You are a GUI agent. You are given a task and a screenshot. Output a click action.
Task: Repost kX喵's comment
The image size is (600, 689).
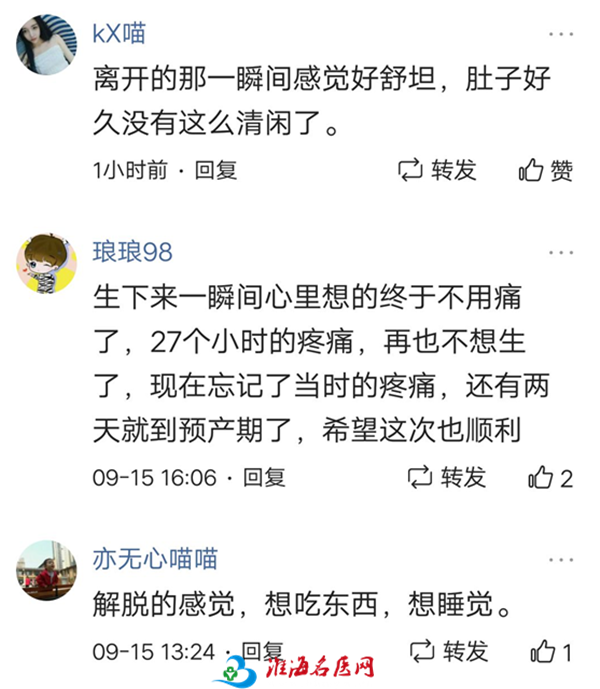[x=438, y=170]
